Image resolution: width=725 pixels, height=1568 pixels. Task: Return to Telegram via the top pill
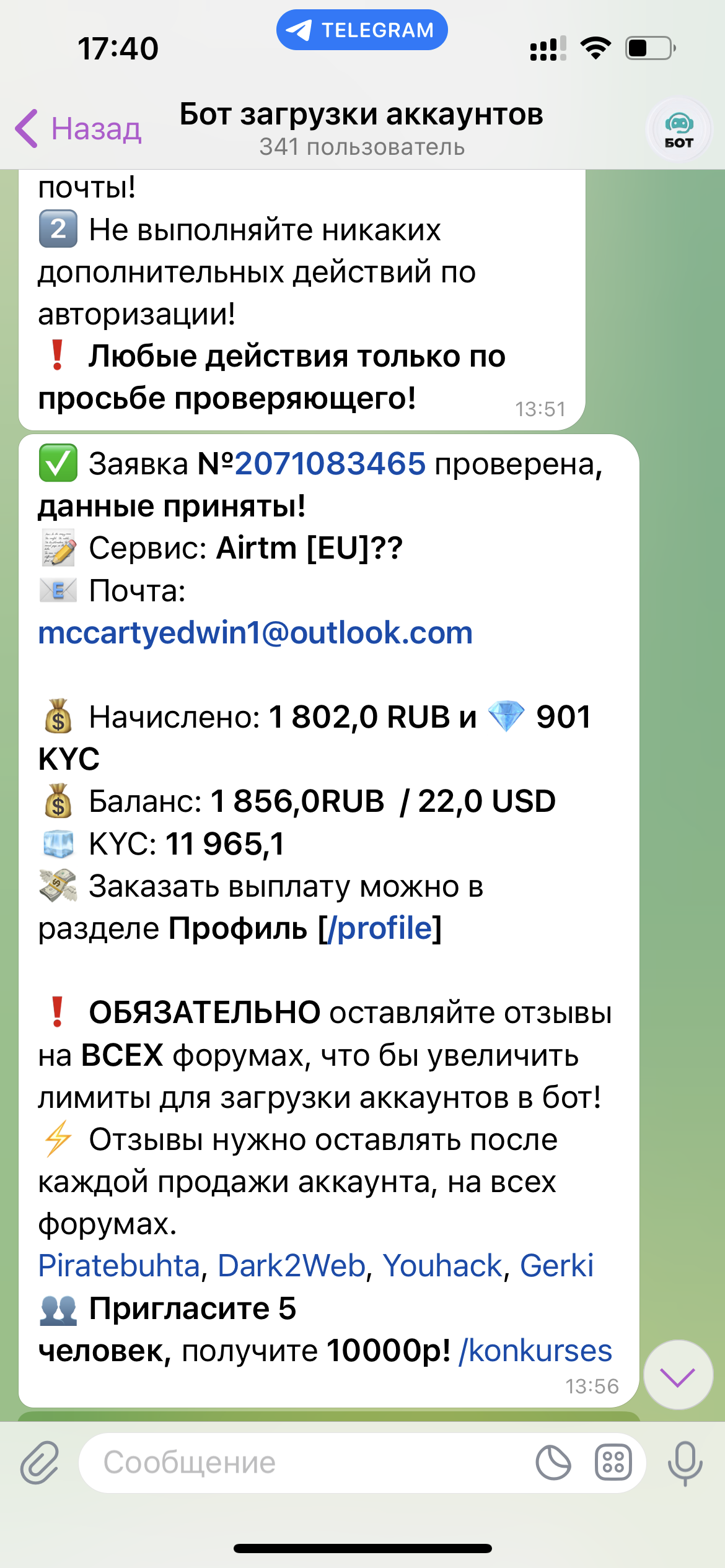coord(362,30)
